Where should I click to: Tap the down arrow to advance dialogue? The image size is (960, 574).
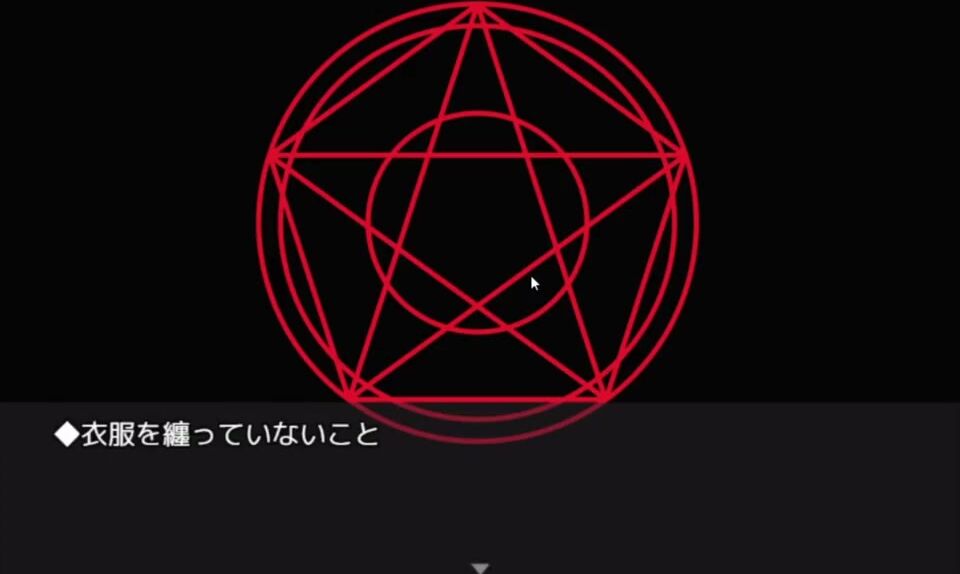click(x=480, y=568)
